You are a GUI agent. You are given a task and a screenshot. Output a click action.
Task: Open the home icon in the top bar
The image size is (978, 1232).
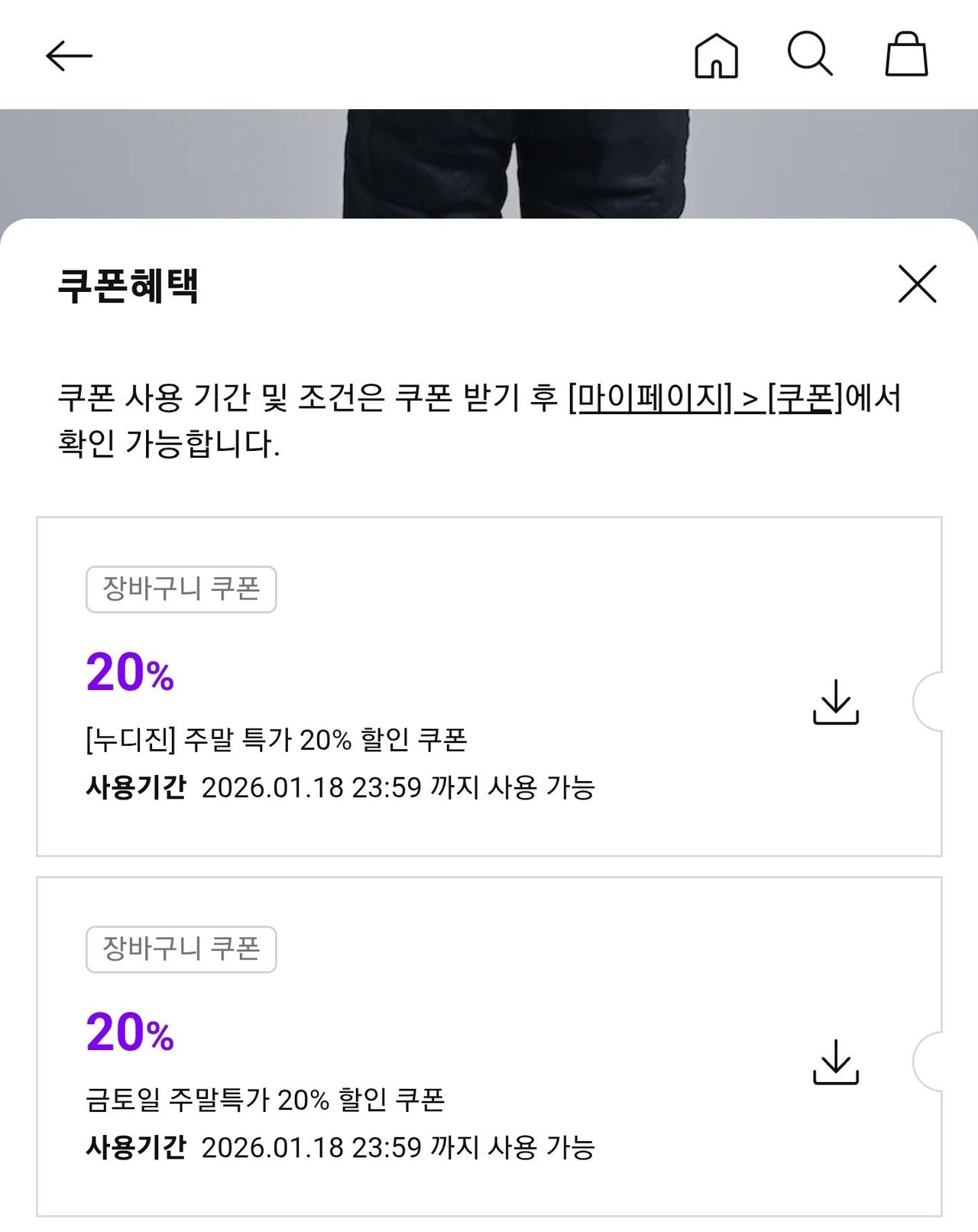click(716, 55)
